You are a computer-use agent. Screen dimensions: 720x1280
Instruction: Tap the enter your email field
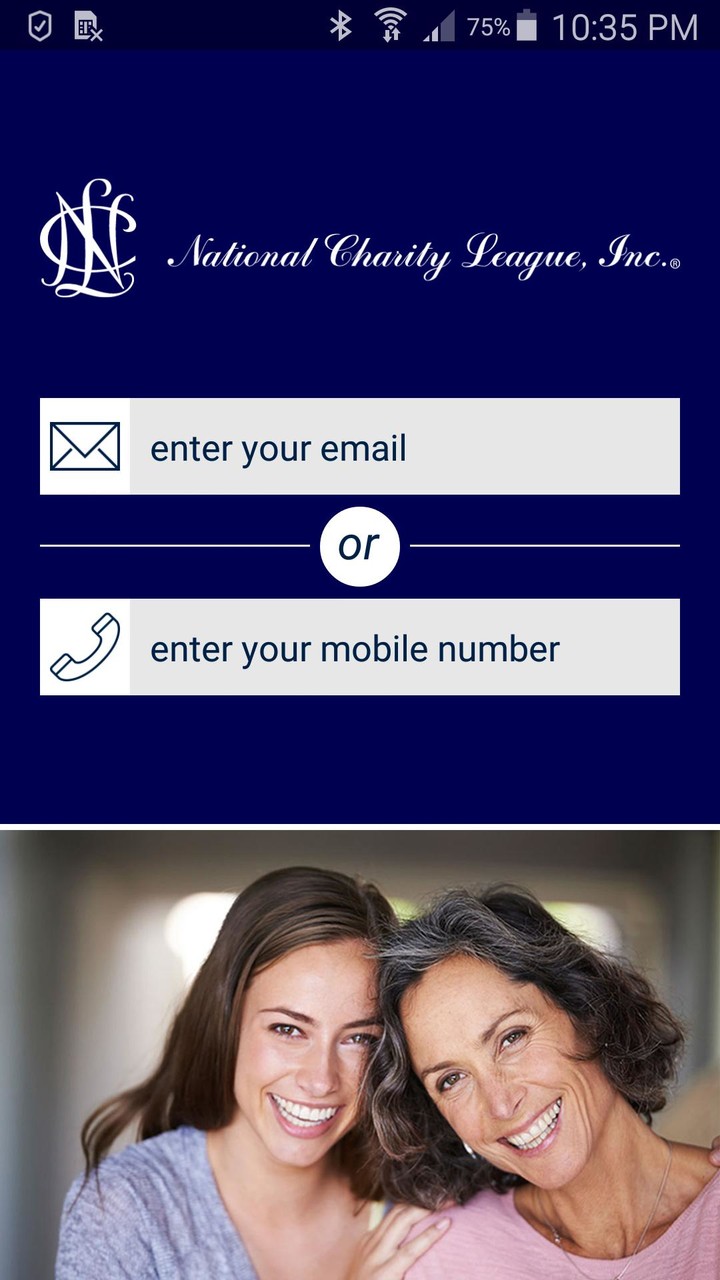pos(404,447)
